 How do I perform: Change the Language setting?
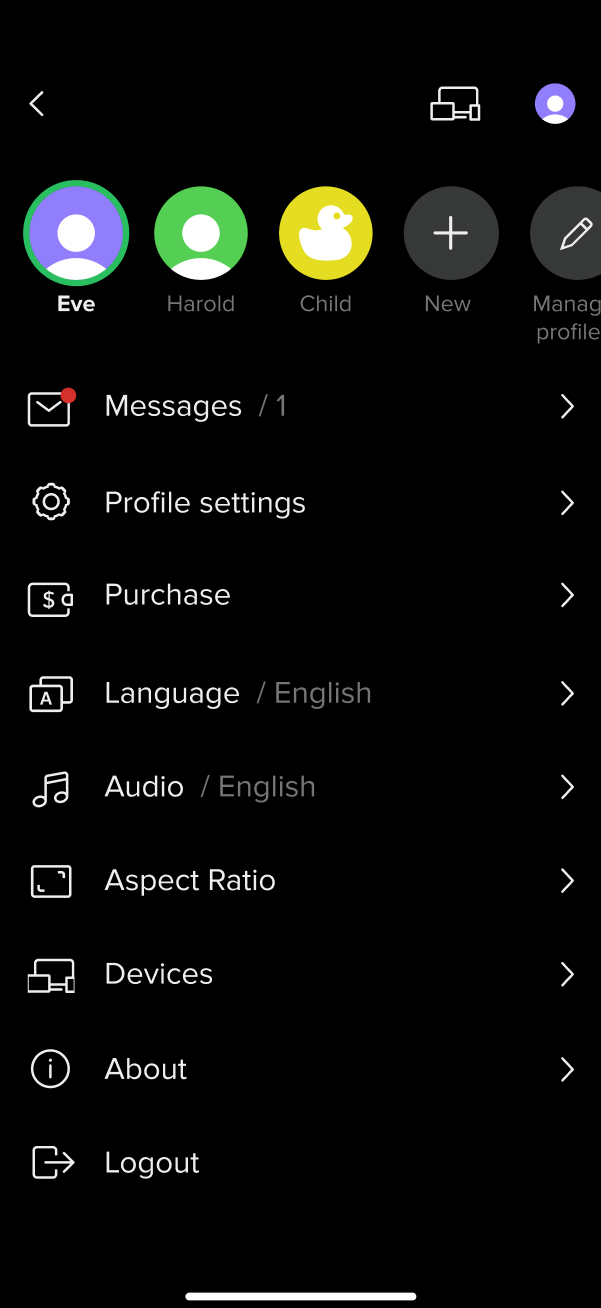coord(300,693)
